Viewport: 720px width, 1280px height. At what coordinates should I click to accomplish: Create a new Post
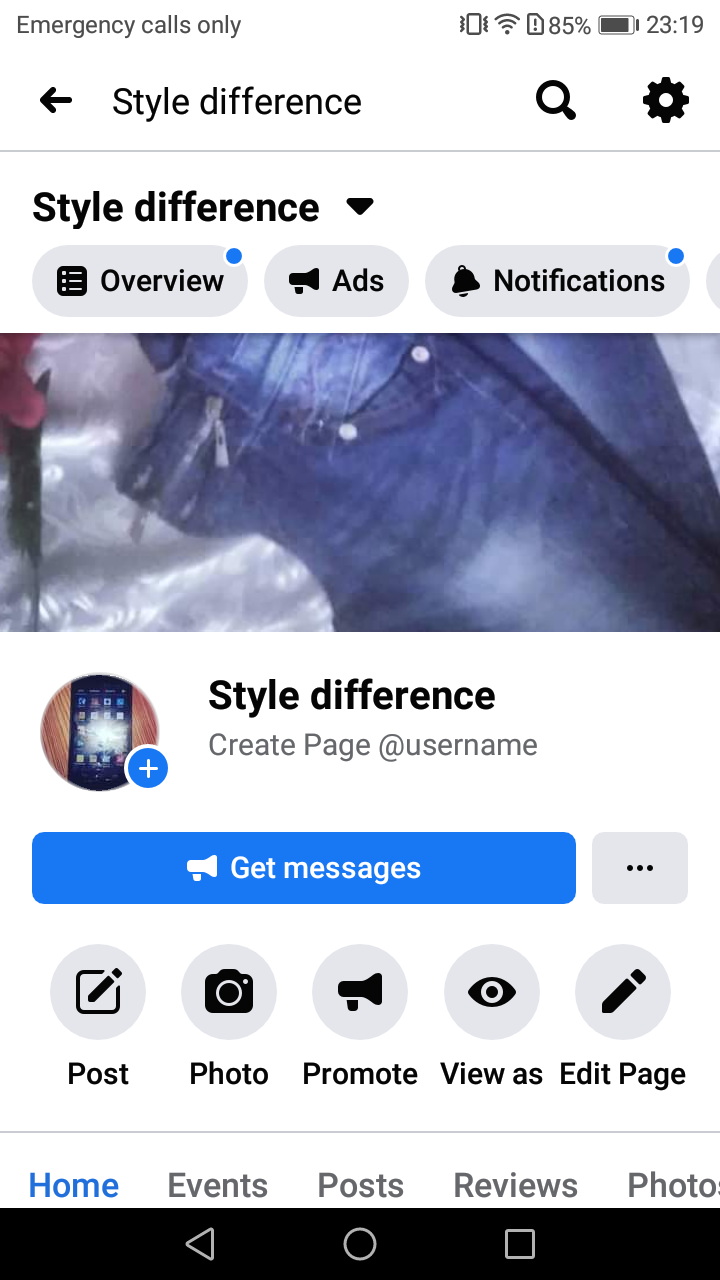coord(98,993)
